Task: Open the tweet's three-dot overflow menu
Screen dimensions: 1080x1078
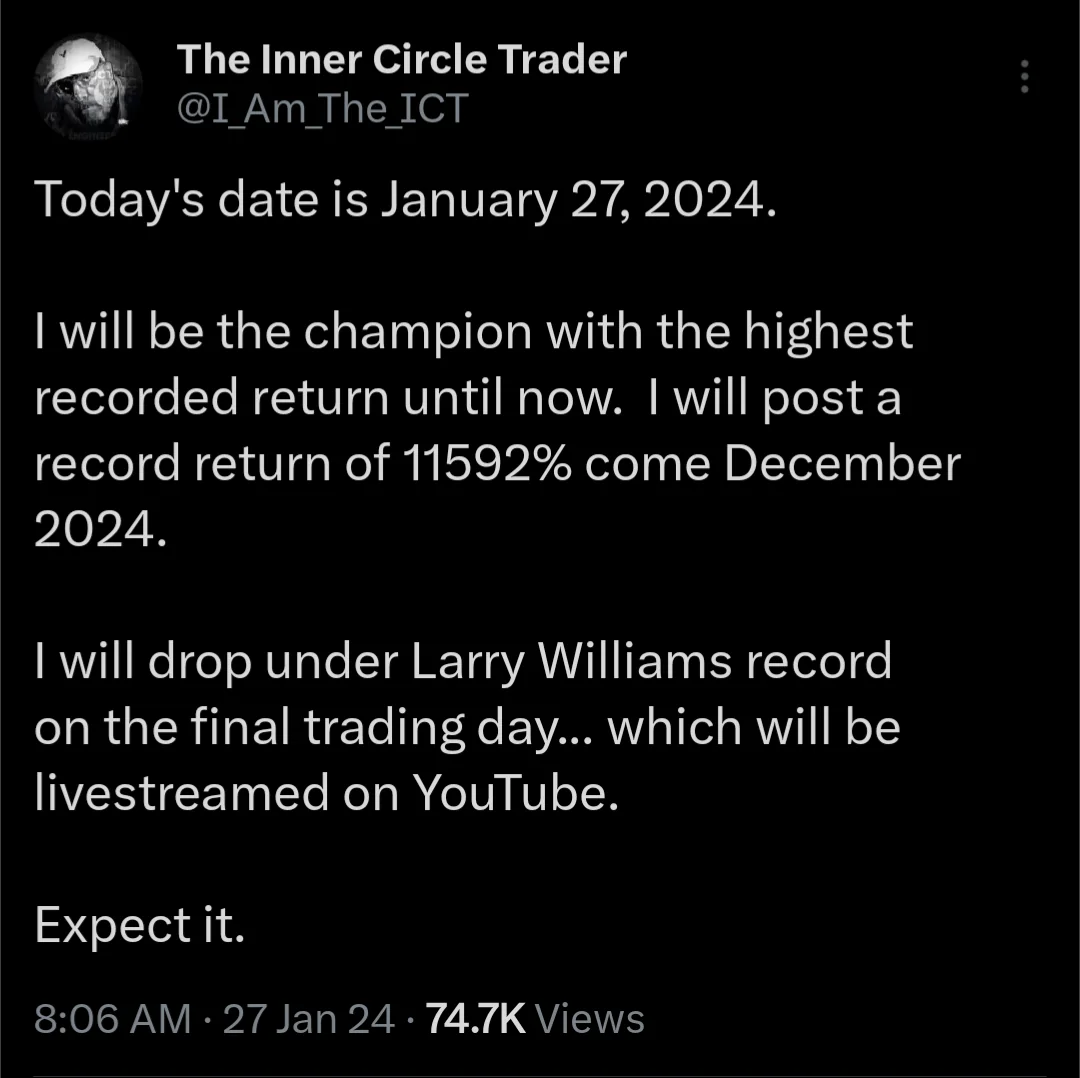Action: pos(1023,77)
